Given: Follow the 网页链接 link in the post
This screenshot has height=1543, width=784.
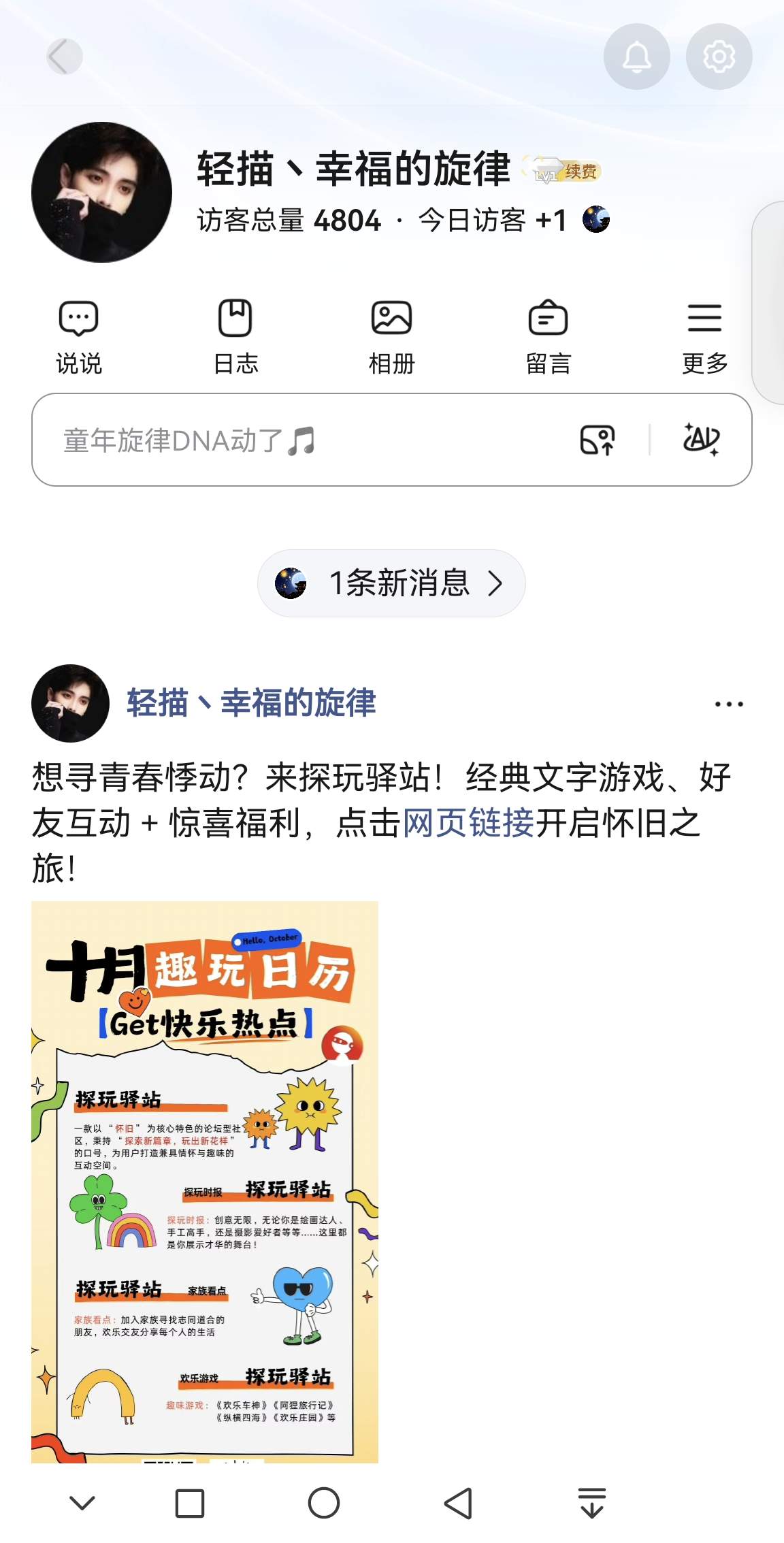Looking at the screenshot, I should coord(468,823).
